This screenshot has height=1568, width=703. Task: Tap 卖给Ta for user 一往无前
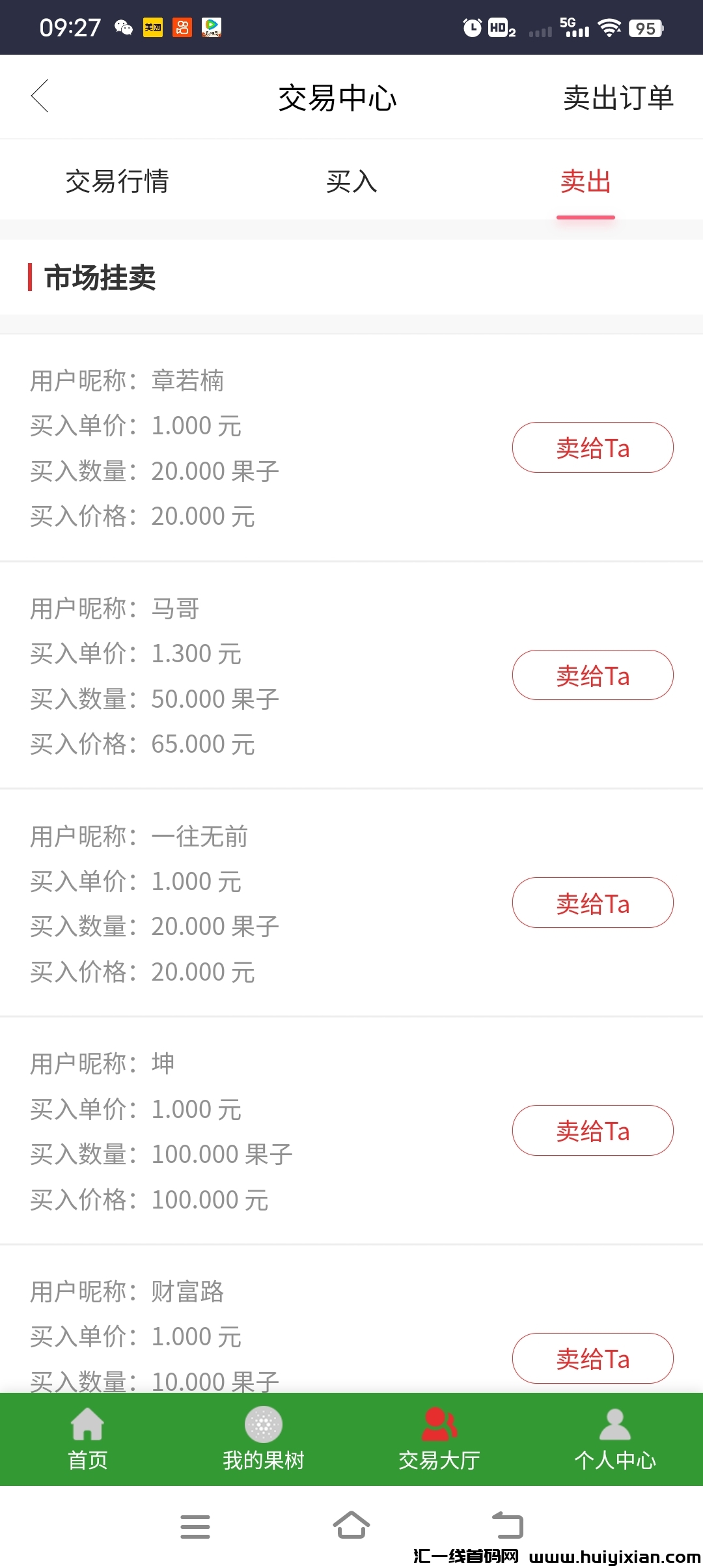592,903
